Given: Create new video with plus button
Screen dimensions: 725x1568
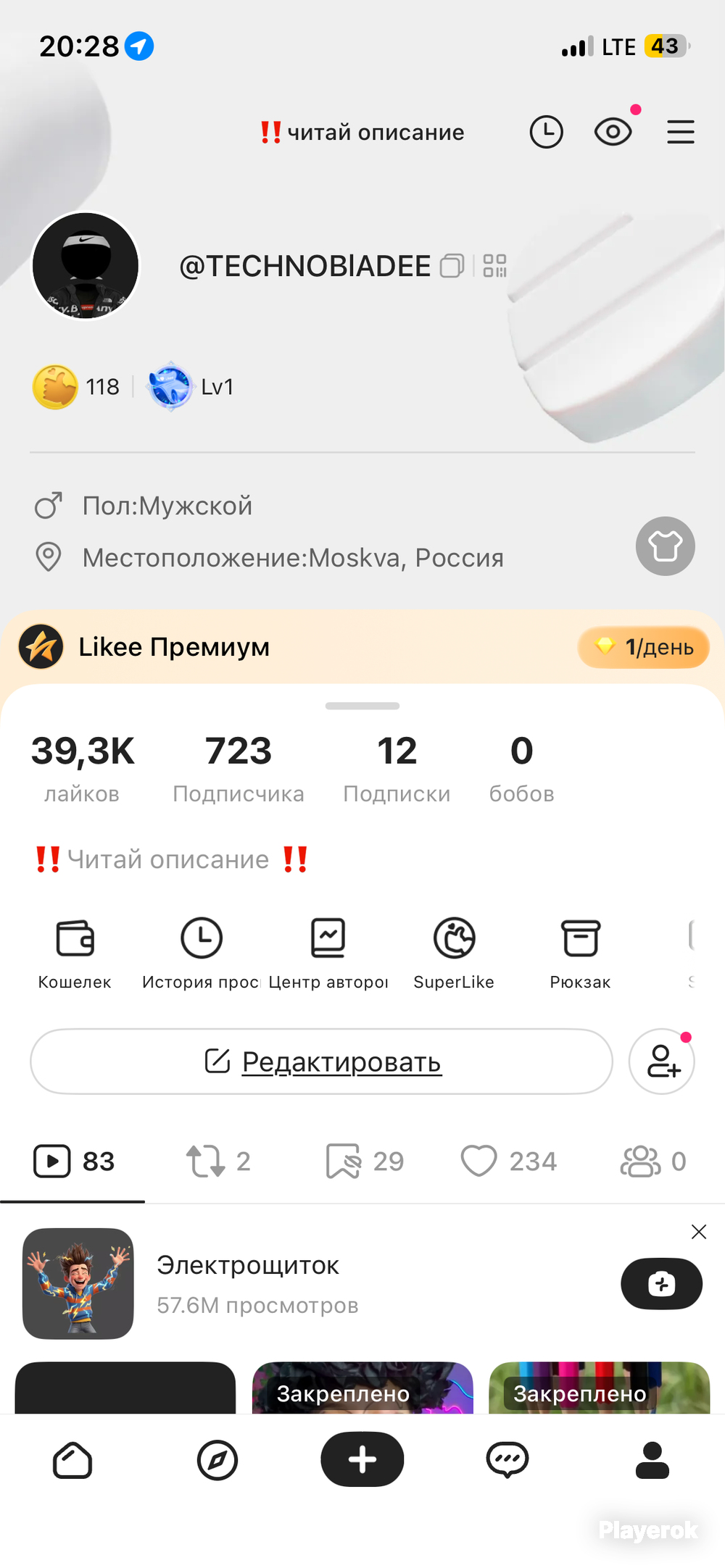Looking at the screenshot, I should (362, 1459).
